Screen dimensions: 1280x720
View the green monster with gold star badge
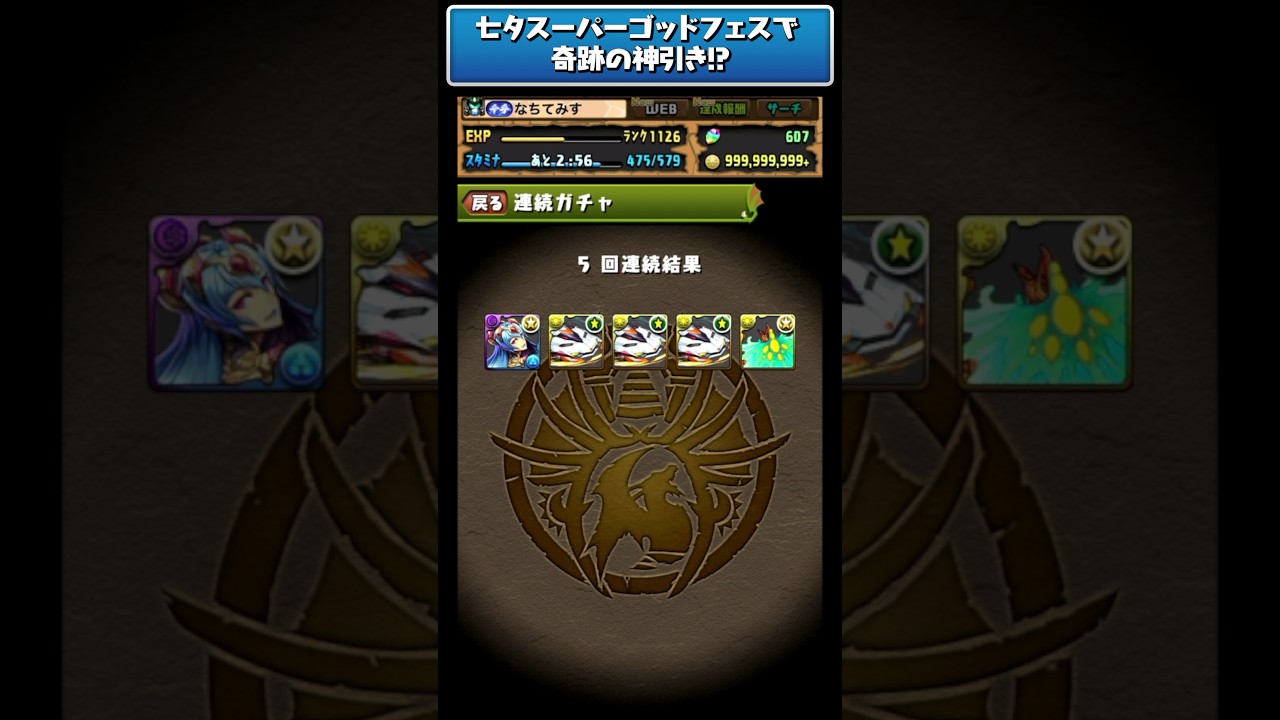[x=767, y=342]
